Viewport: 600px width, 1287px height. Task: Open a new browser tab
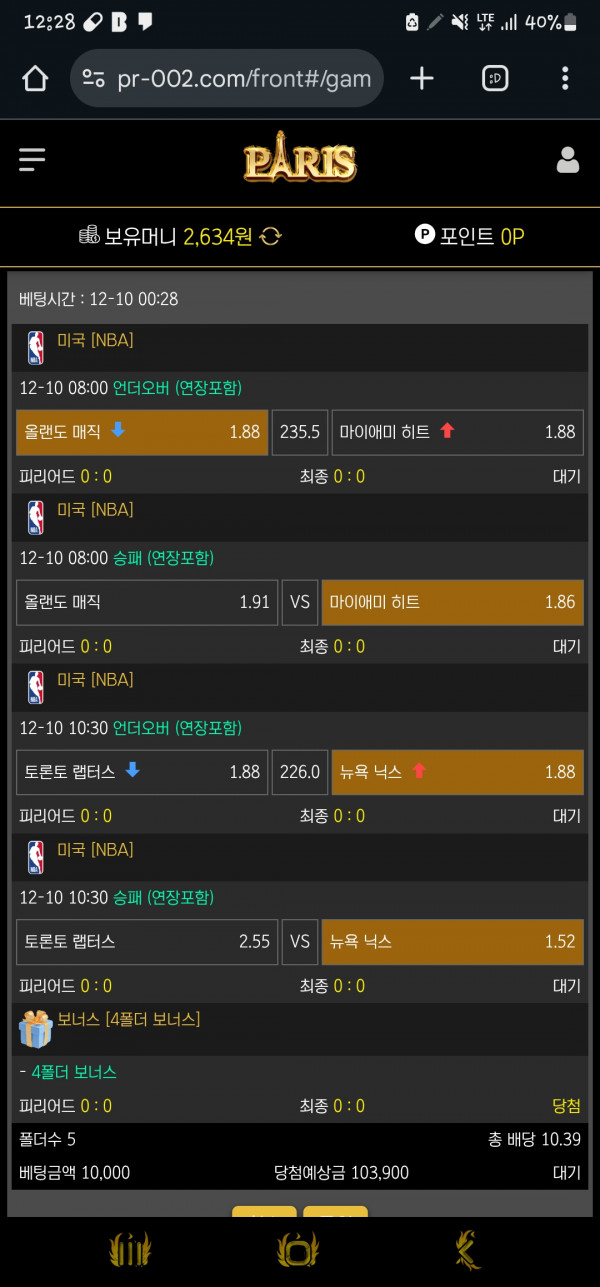(422, 79)
